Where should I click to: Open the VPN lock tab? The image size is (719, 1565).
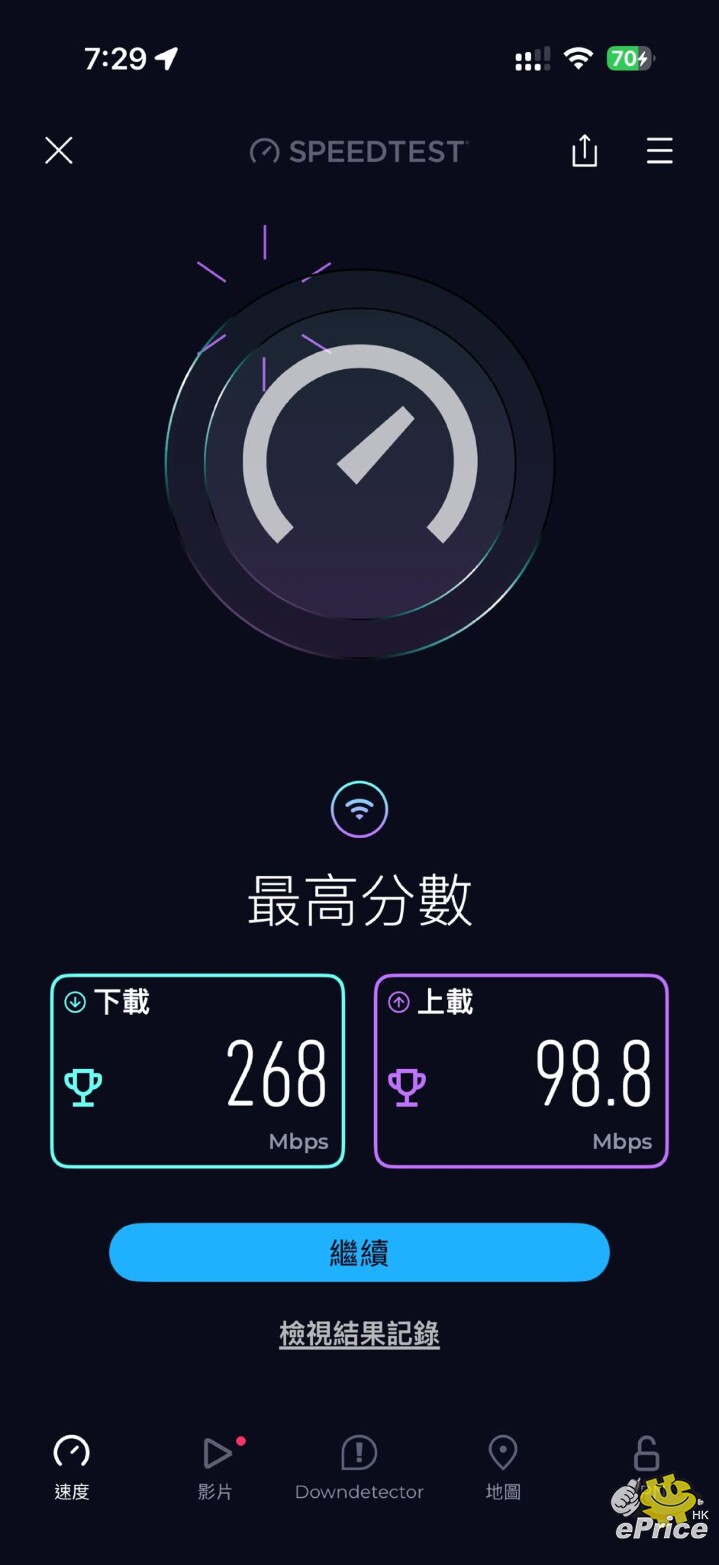[x=646, y=1453]
